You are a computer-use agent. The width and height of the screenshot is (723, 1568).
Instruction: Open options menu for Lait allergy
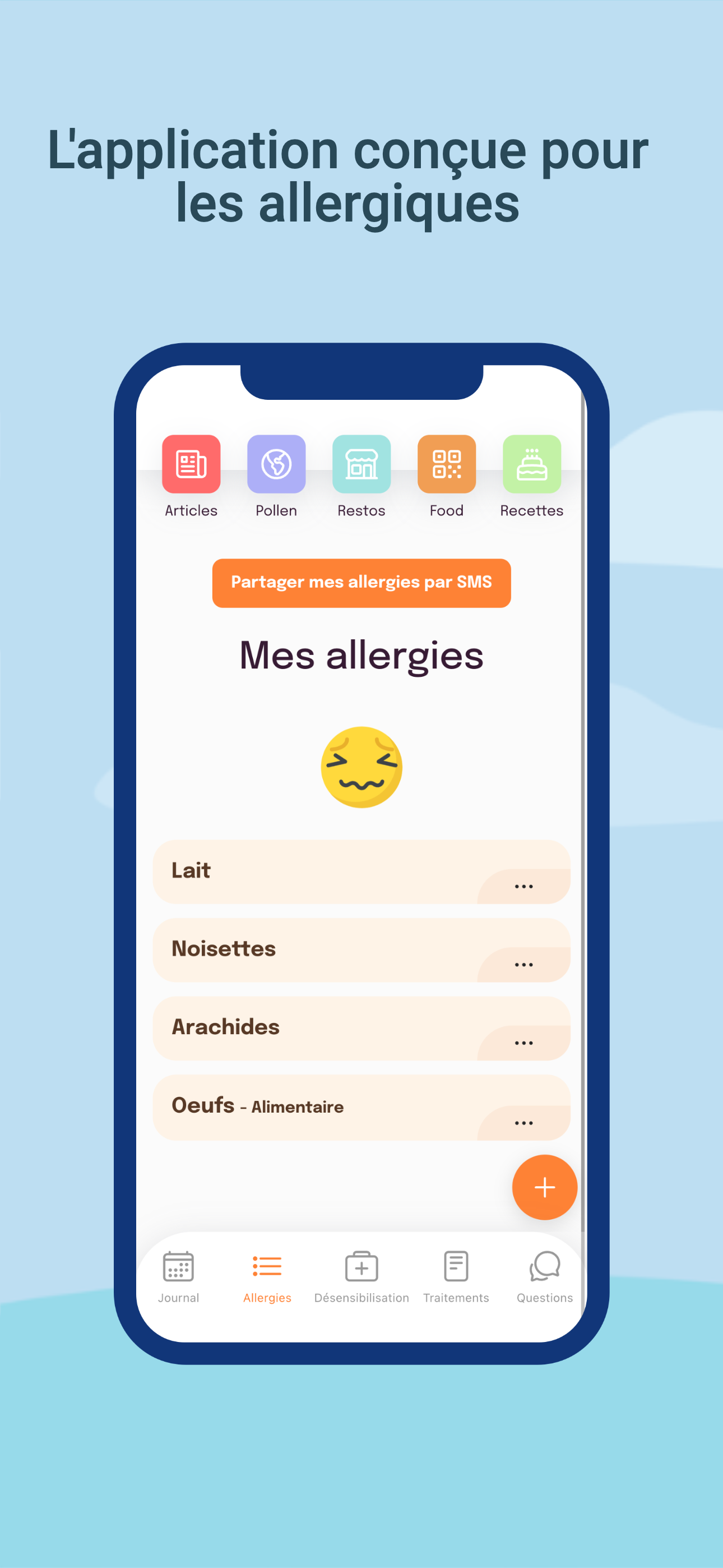tap(523, 886)
